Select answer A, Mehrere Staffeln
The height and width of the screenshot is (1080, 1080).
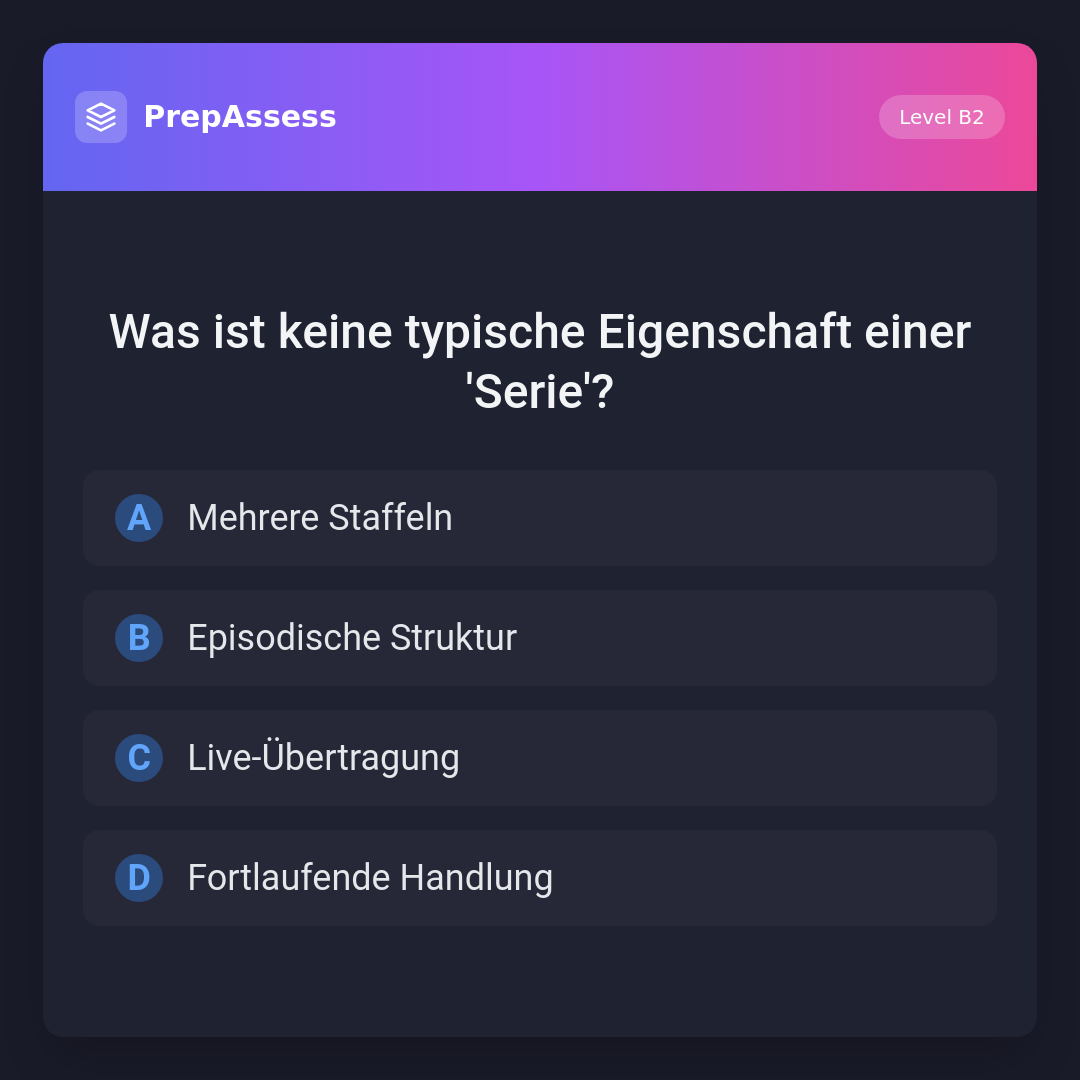click(539, 518)
